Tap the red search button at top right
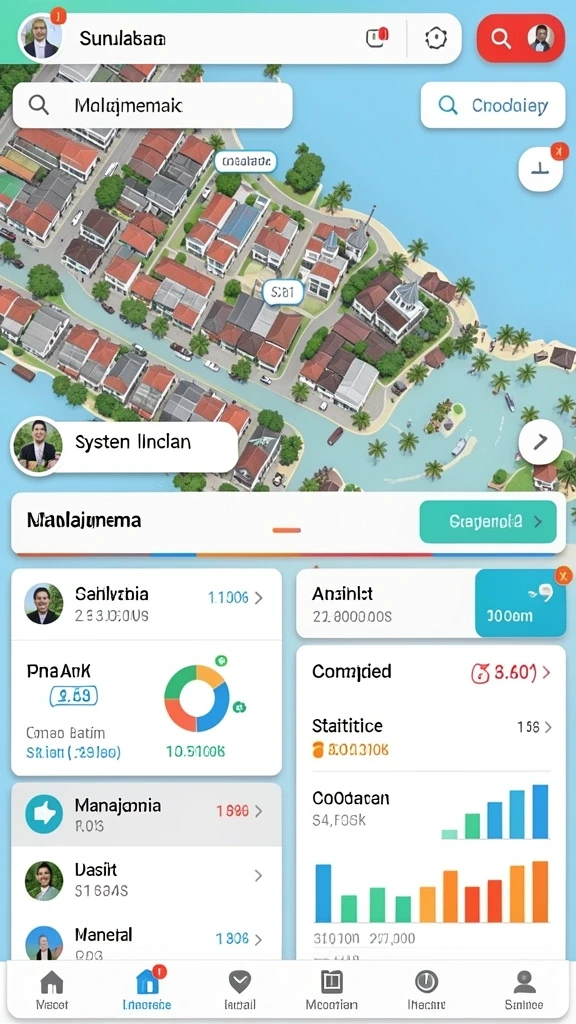The image size is (576, 1024). 501,39
